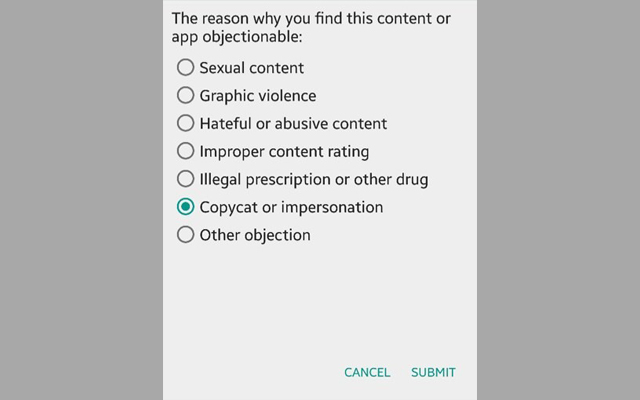Choose Graphic violence as the reason
Image resolution: width=640 pixels, height=400 pixels.
click(x=186, y=96)
